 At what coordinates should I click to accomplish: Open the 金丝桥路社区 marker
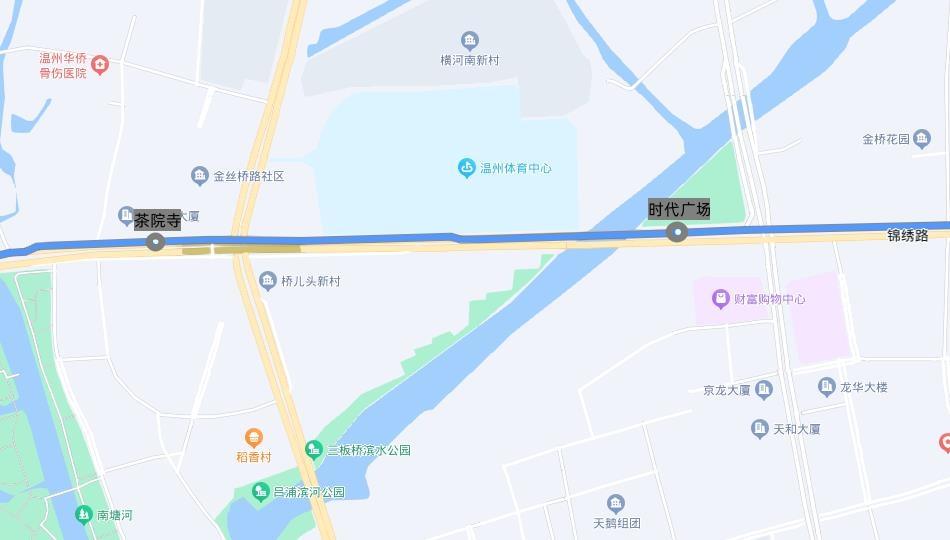199,176
